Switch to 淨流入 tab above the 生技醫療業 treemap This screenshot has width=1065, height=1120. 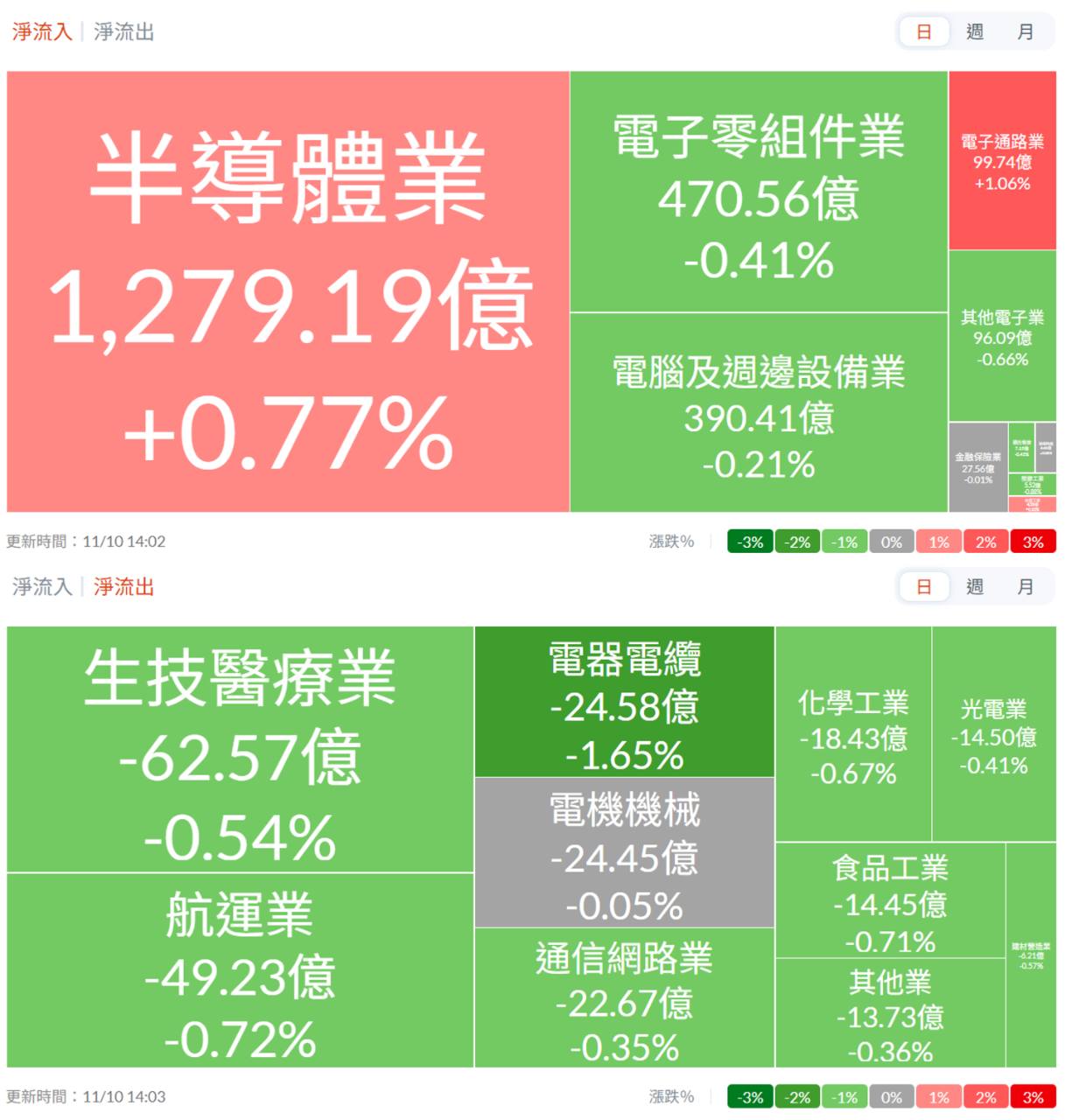41,587
